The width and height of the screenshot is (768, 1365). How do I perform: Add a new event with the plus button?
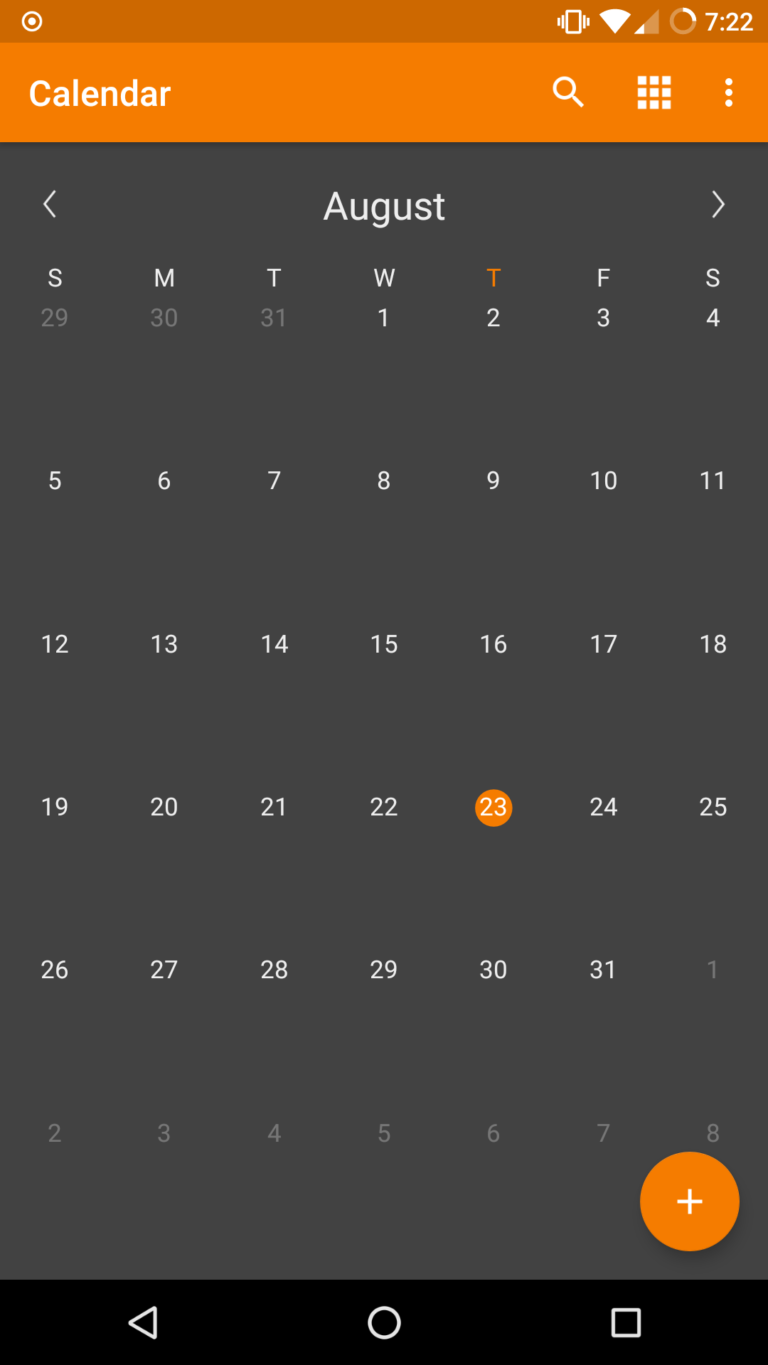click(x=689, y=1201)
